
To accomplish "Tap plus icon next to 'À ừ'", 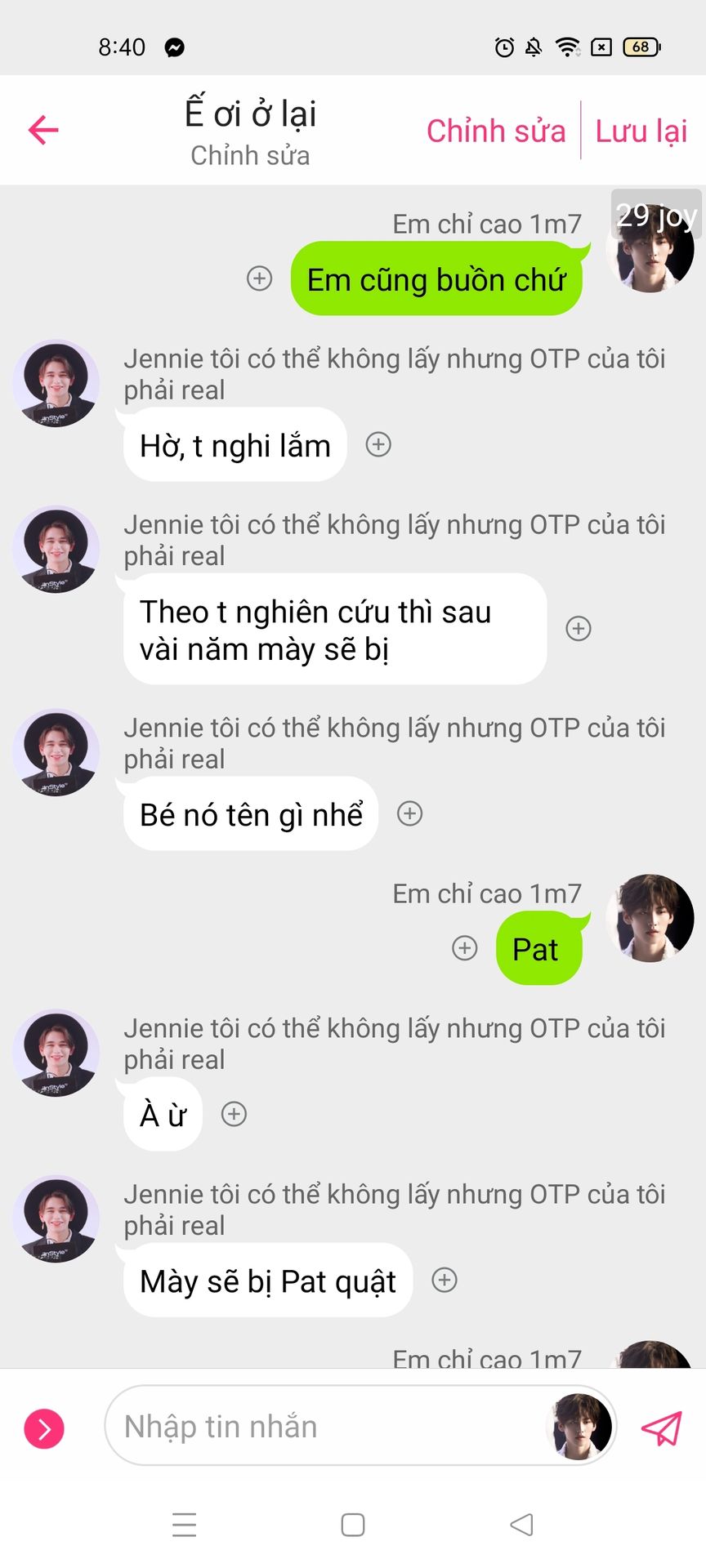I will tap(235, 1114).
